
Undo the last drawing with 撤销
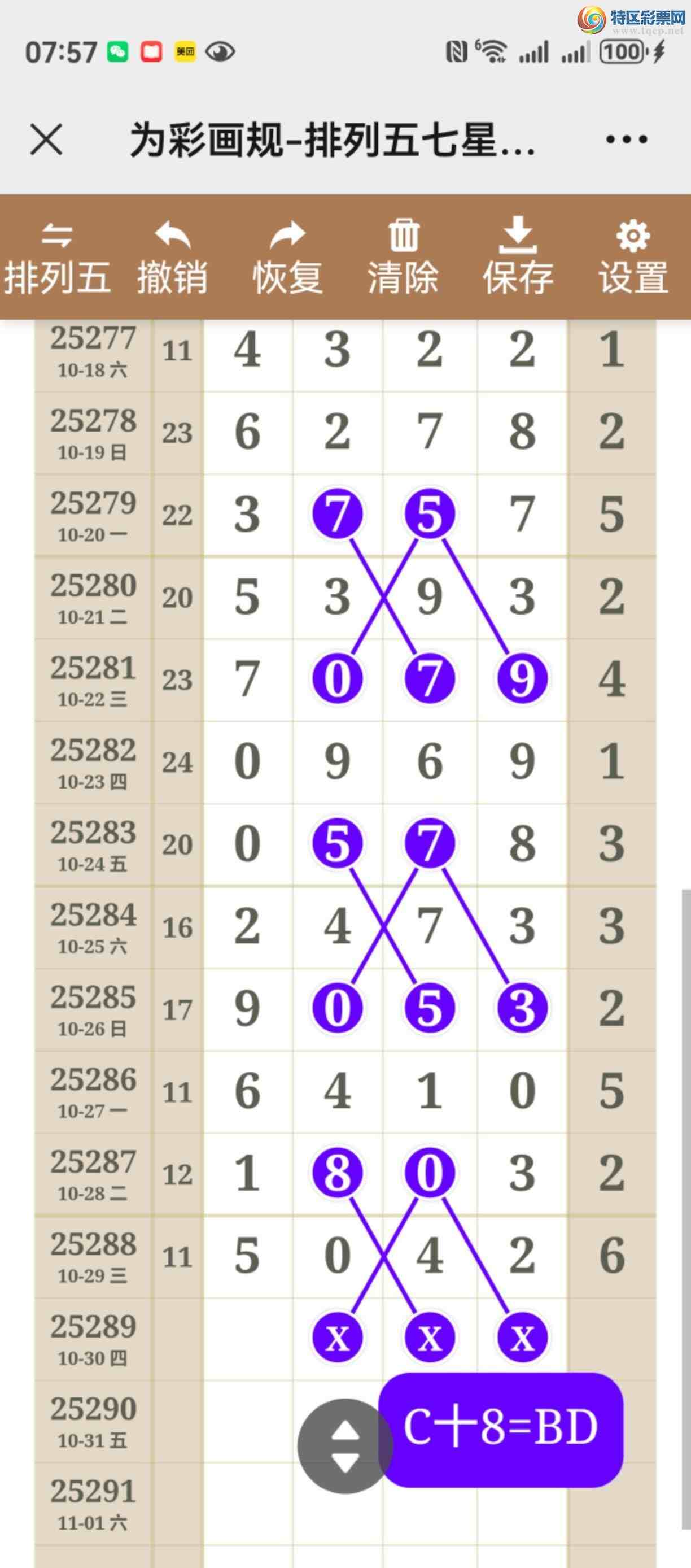(x=173, y=258)
